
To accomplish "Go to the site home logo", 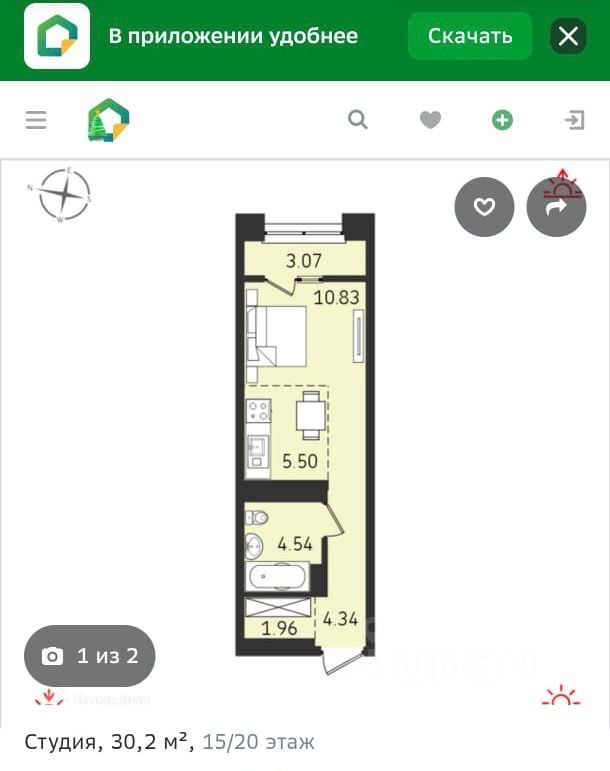I will coord(109,120).
